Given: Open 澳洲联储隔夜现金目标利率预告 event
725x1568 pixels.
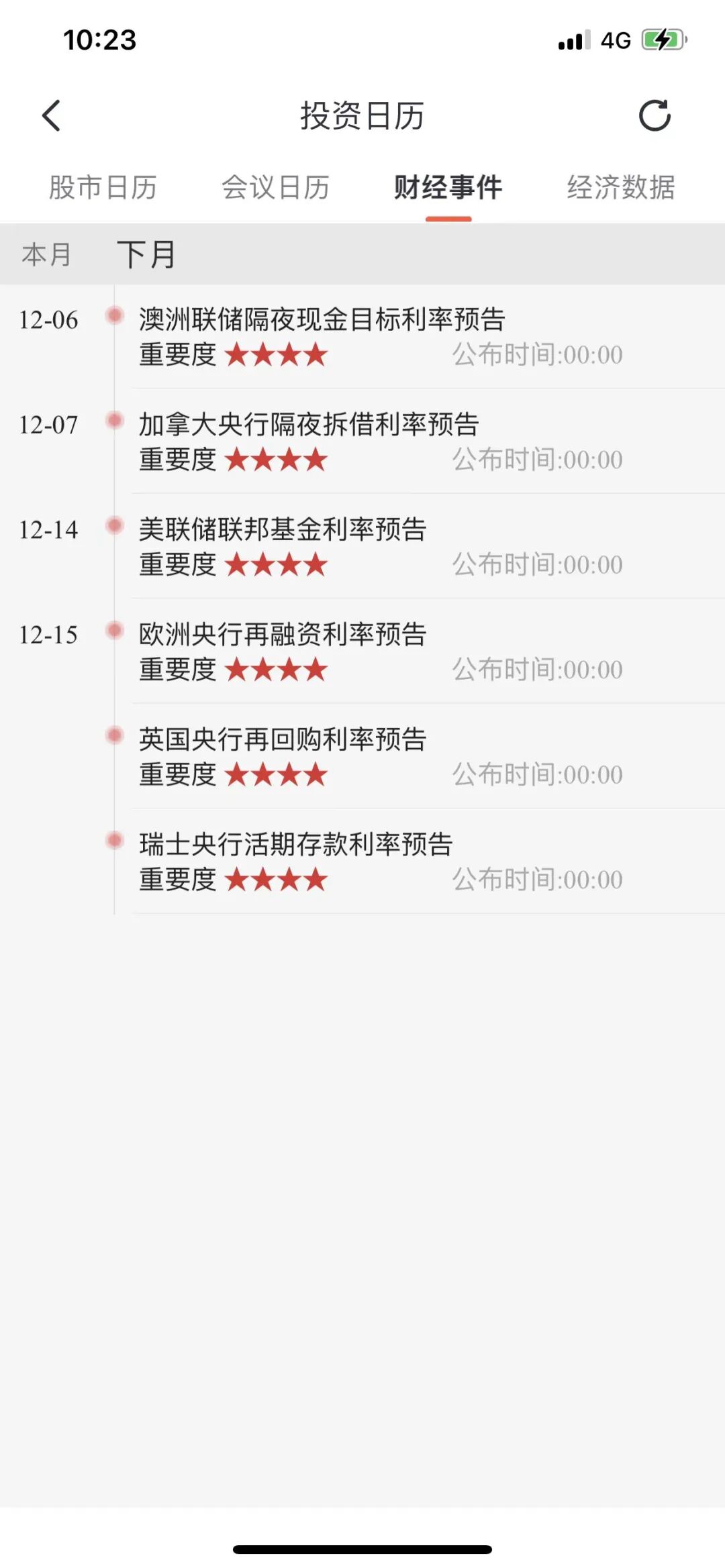Looking at the screenshot, I should coord(428,337).
